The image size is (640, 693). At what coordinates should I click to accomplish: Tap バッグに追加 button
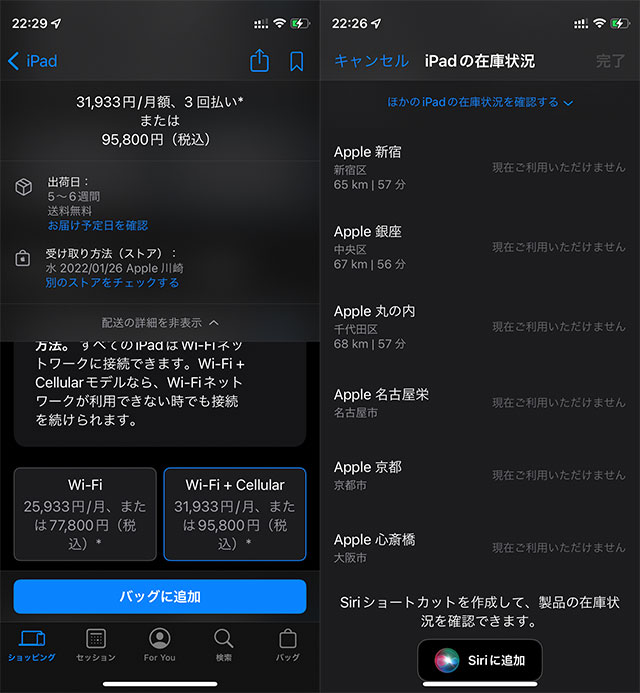(160, 596)
